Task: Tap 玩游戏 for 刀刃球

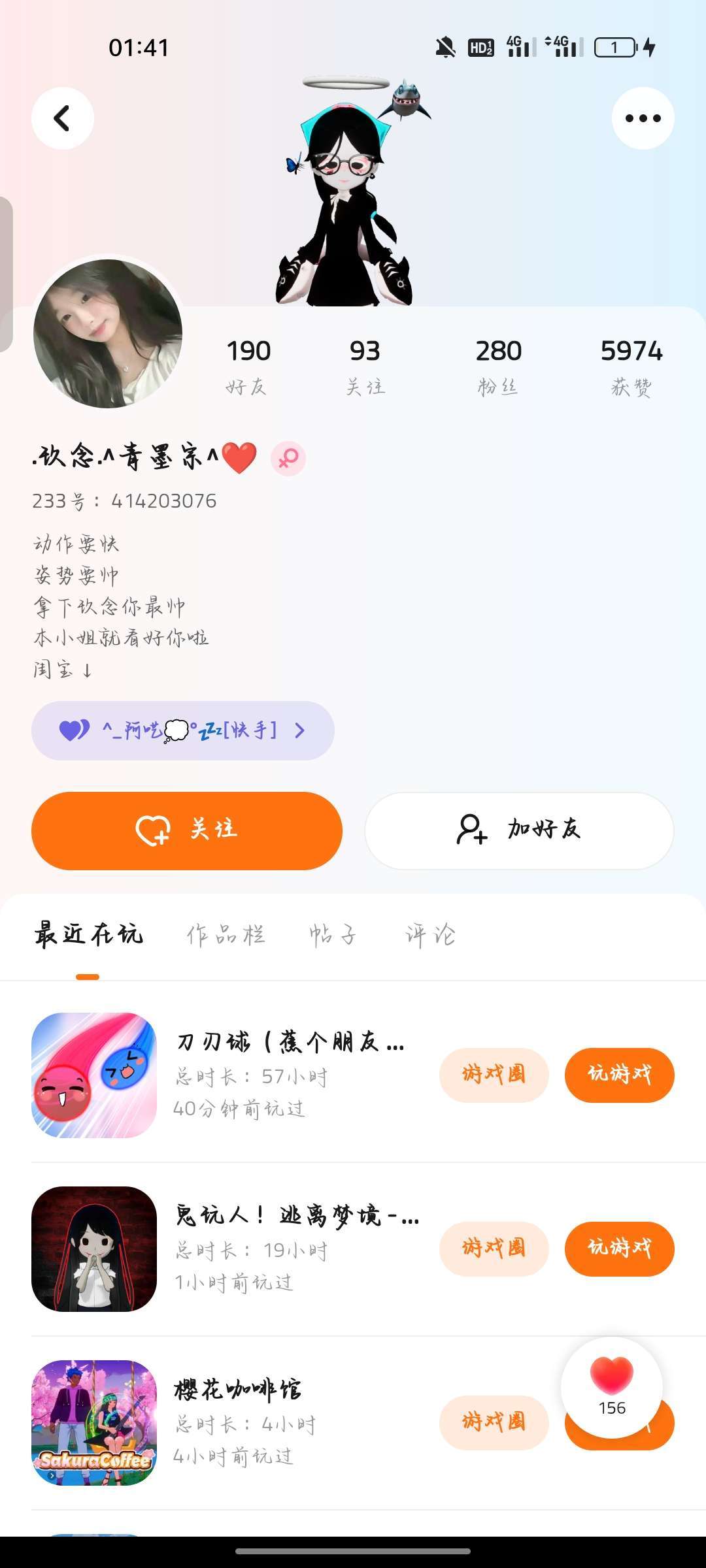Action: click(x=619, y=1075)
